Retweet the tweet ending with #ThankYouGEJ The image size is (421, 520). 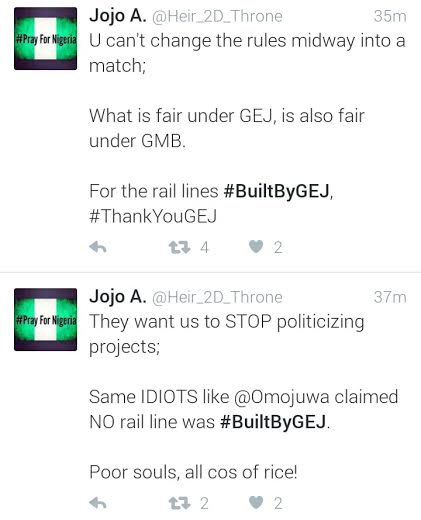(180, 247)
